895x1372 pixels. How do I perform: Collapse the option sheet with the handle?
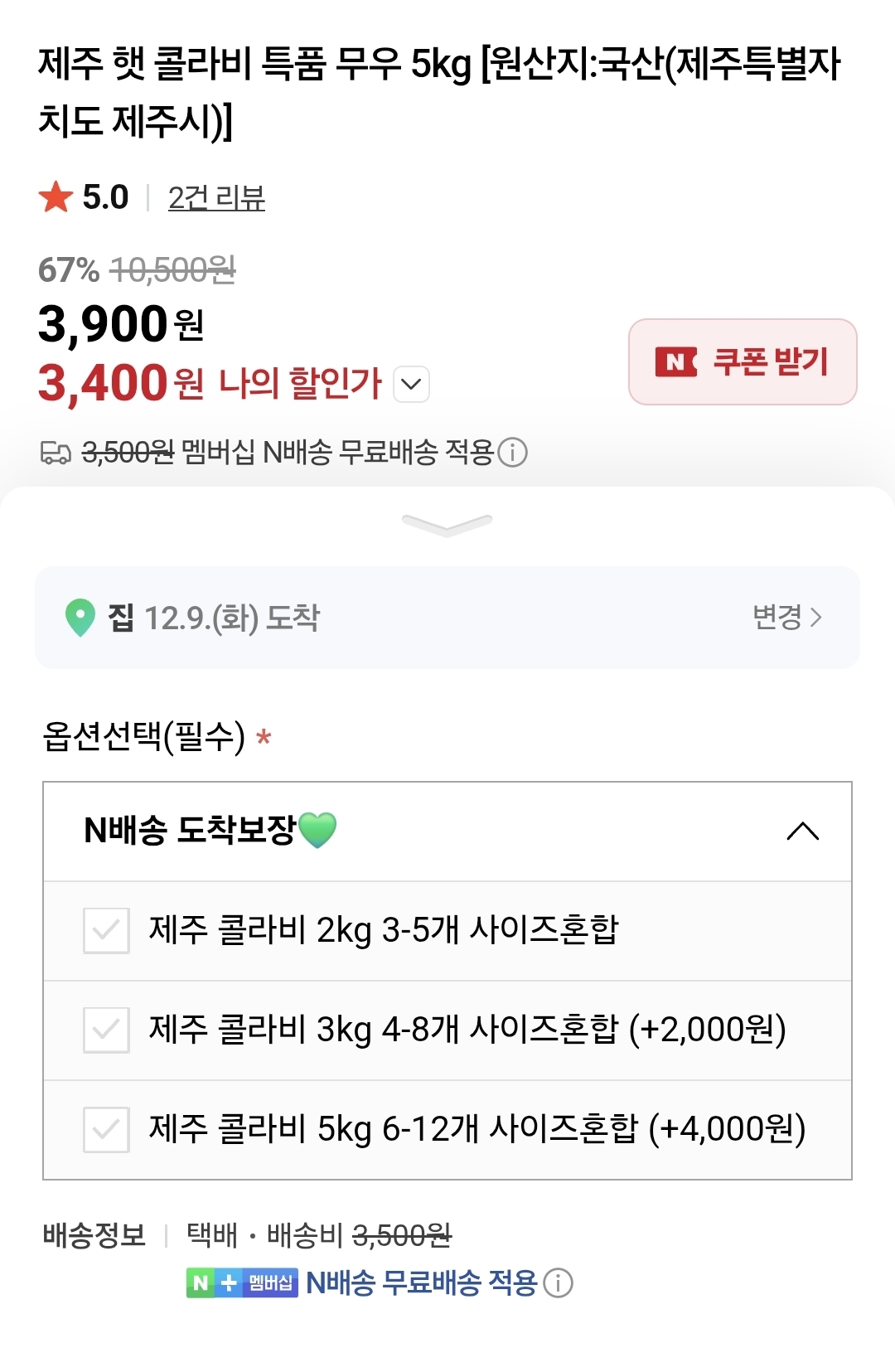447,524
